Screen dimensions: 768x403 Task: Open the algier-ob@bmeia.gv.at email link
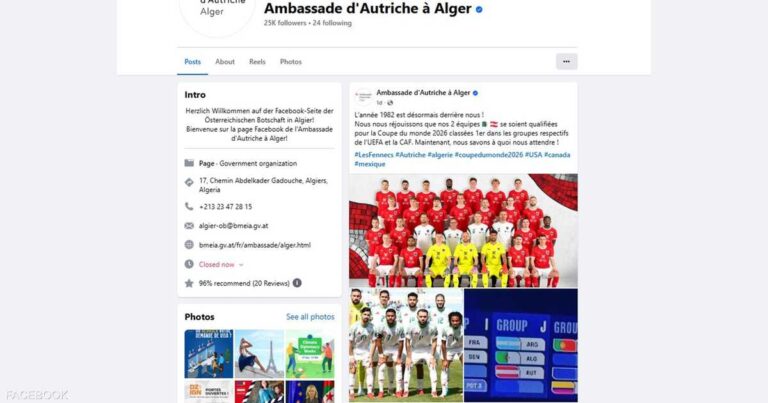[235, 226]
